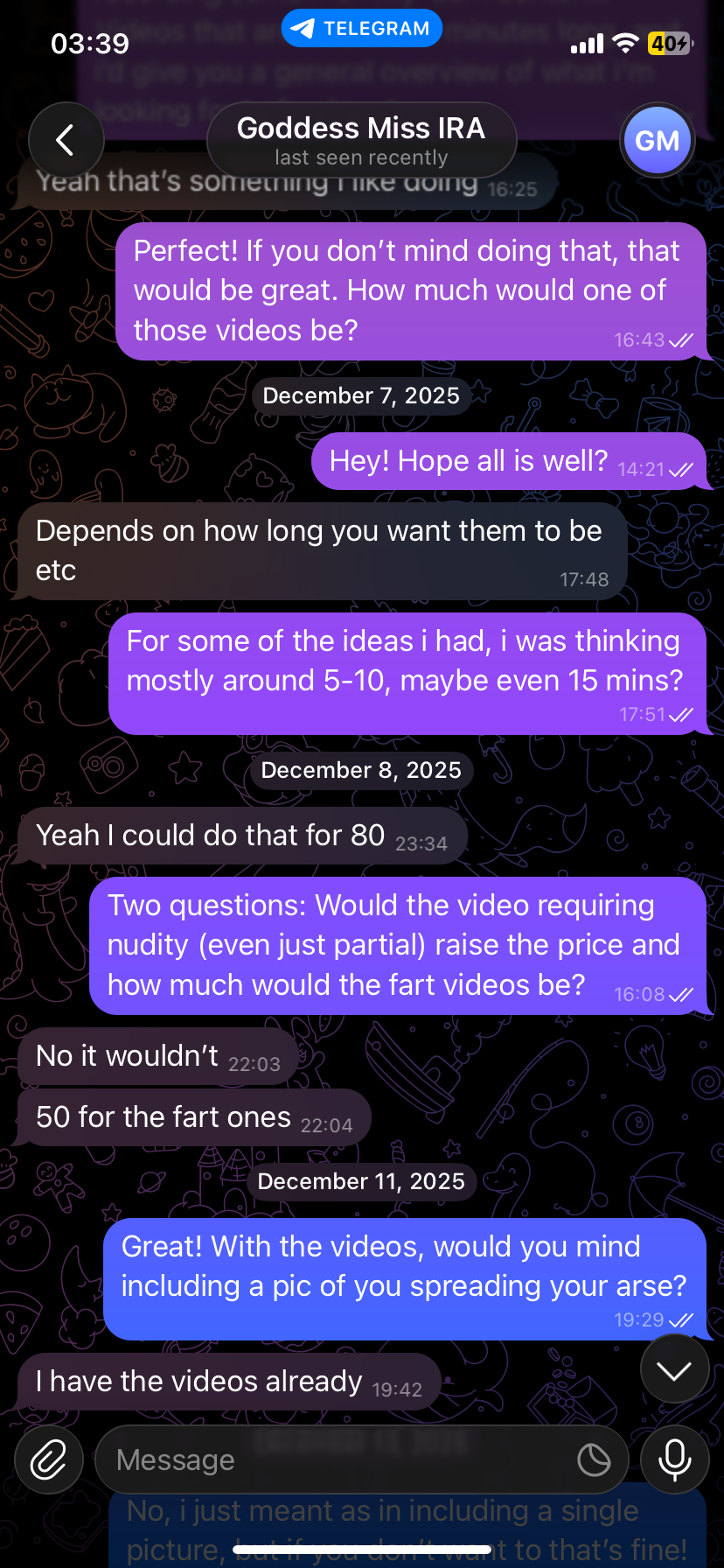Image resolution: width=724 pixels, height=1568 pixels.
Task: Go back to the chat list
Action: [x=66, y=140]
